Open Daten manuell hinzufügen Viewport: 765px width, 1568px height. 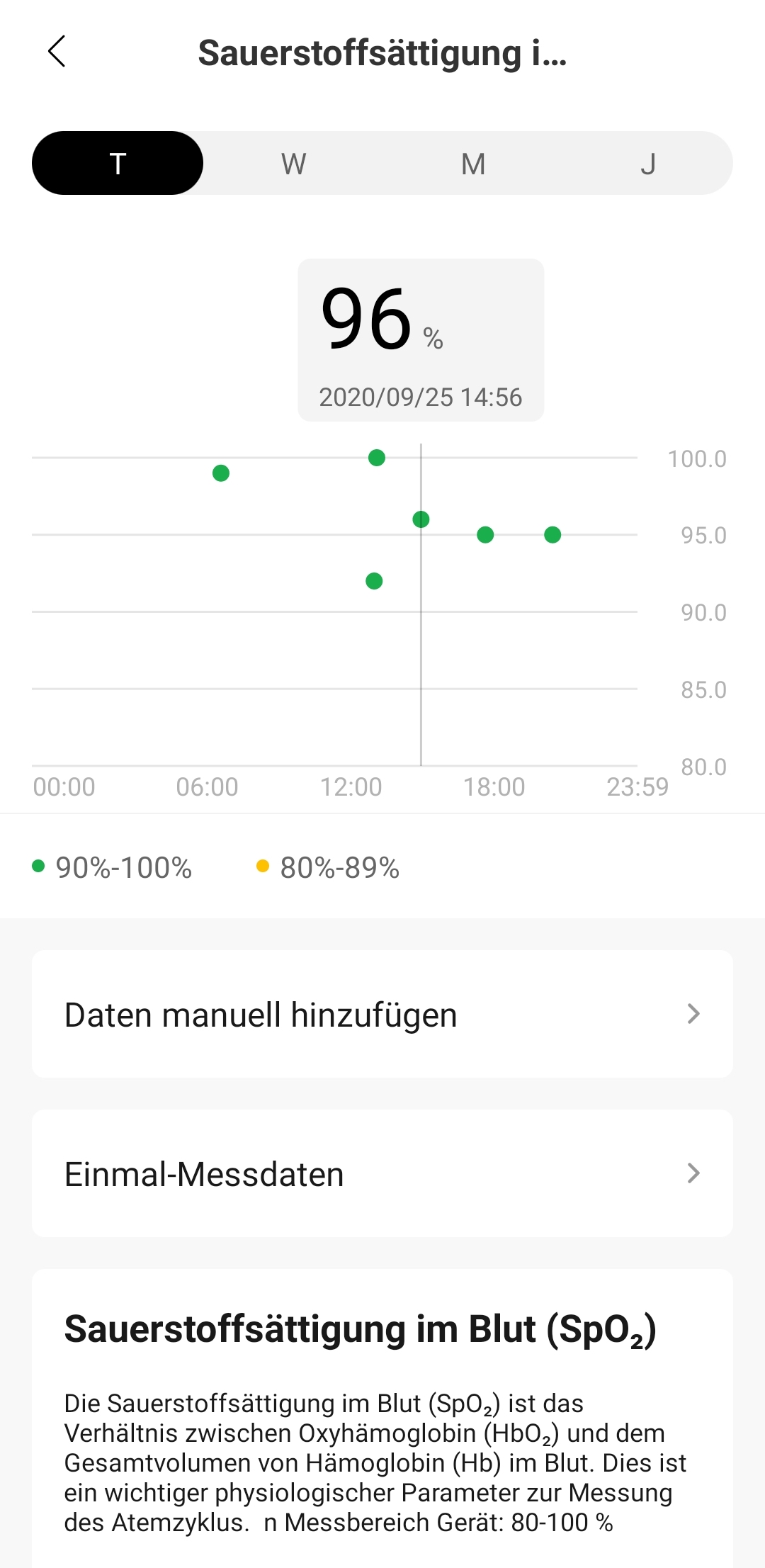coord(382,1014)
